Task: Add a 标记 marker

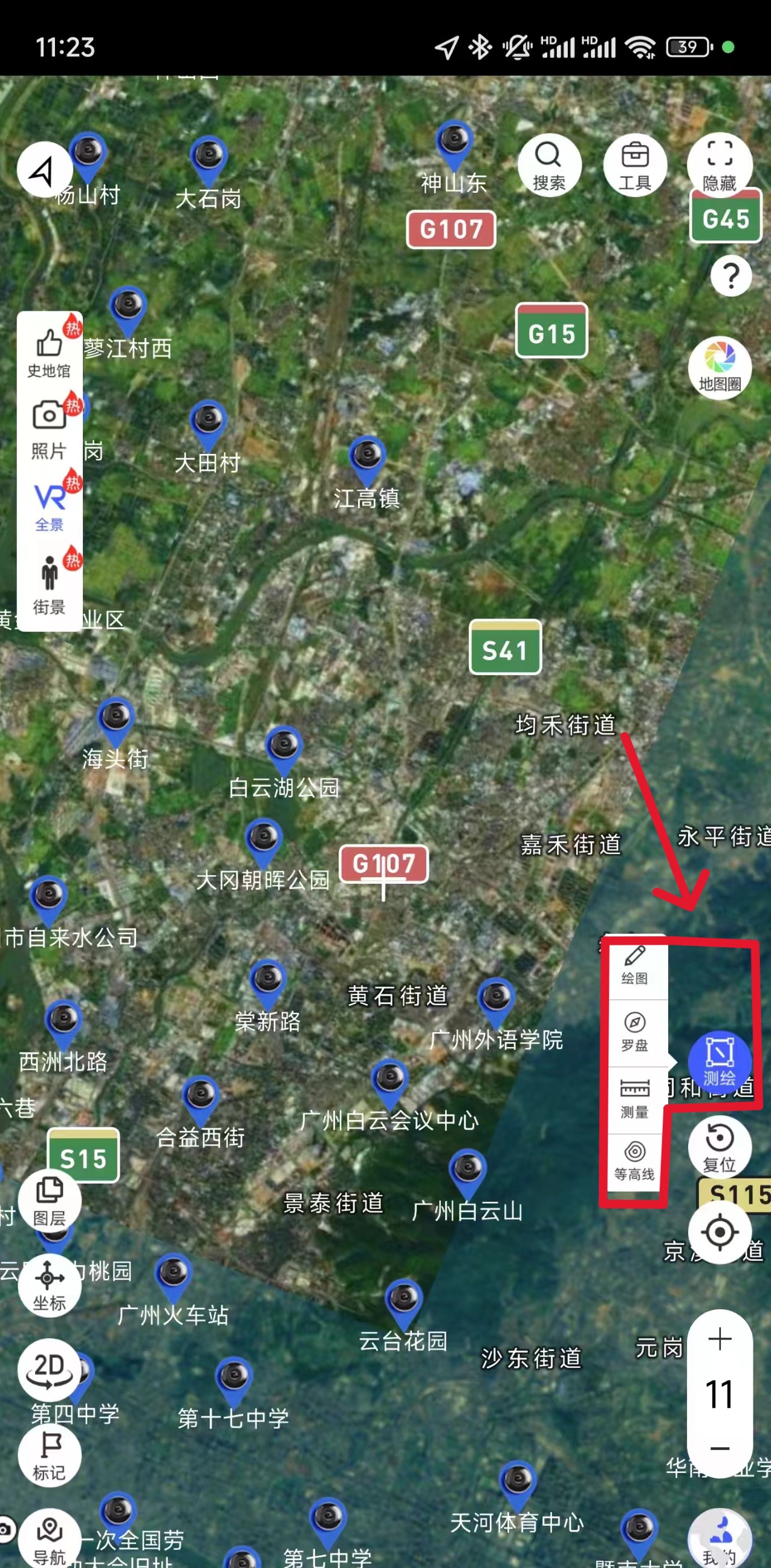Action: point(50,1455)
